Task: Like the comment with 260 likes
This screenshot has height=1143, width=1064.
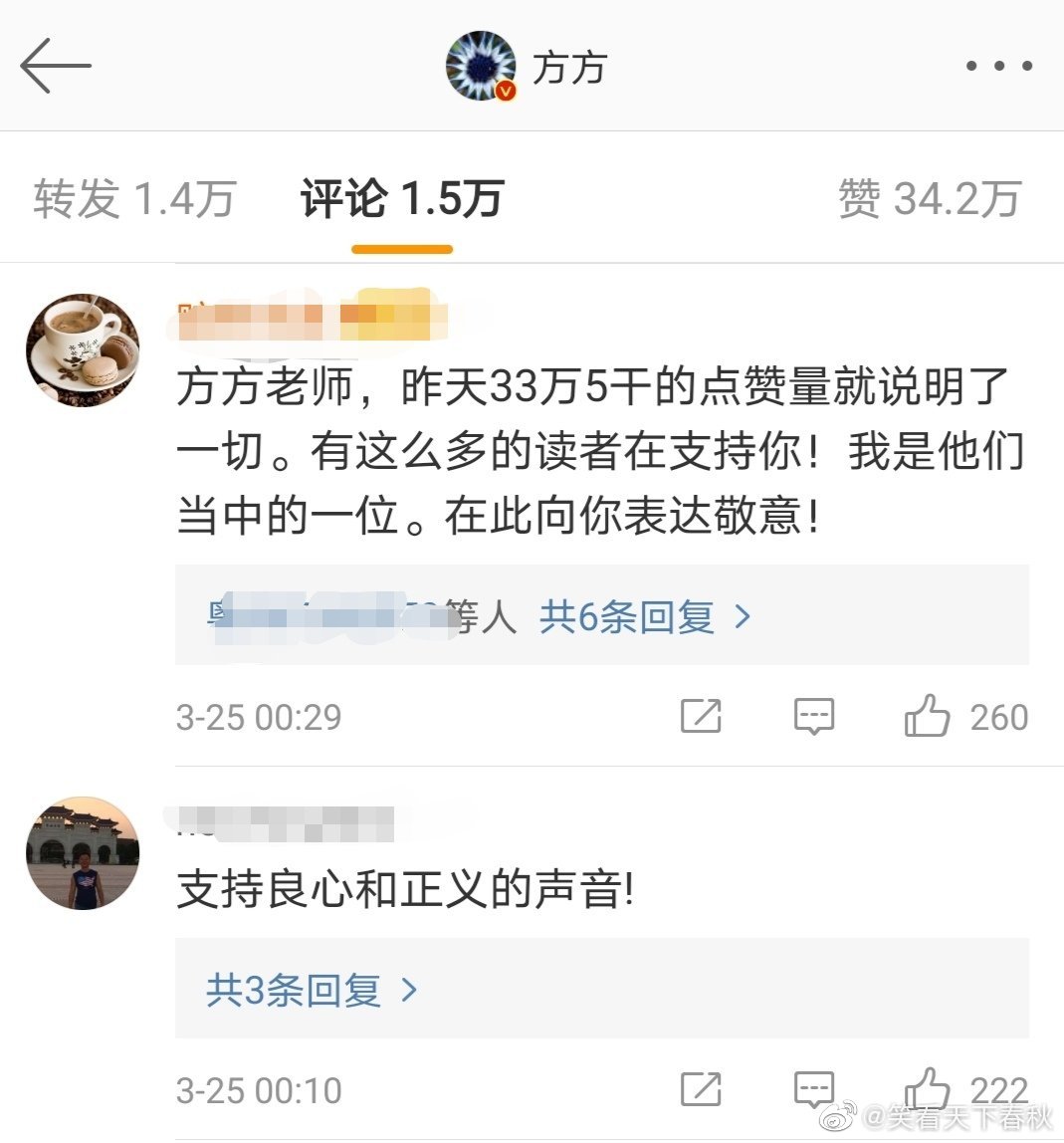Action: 928,717
